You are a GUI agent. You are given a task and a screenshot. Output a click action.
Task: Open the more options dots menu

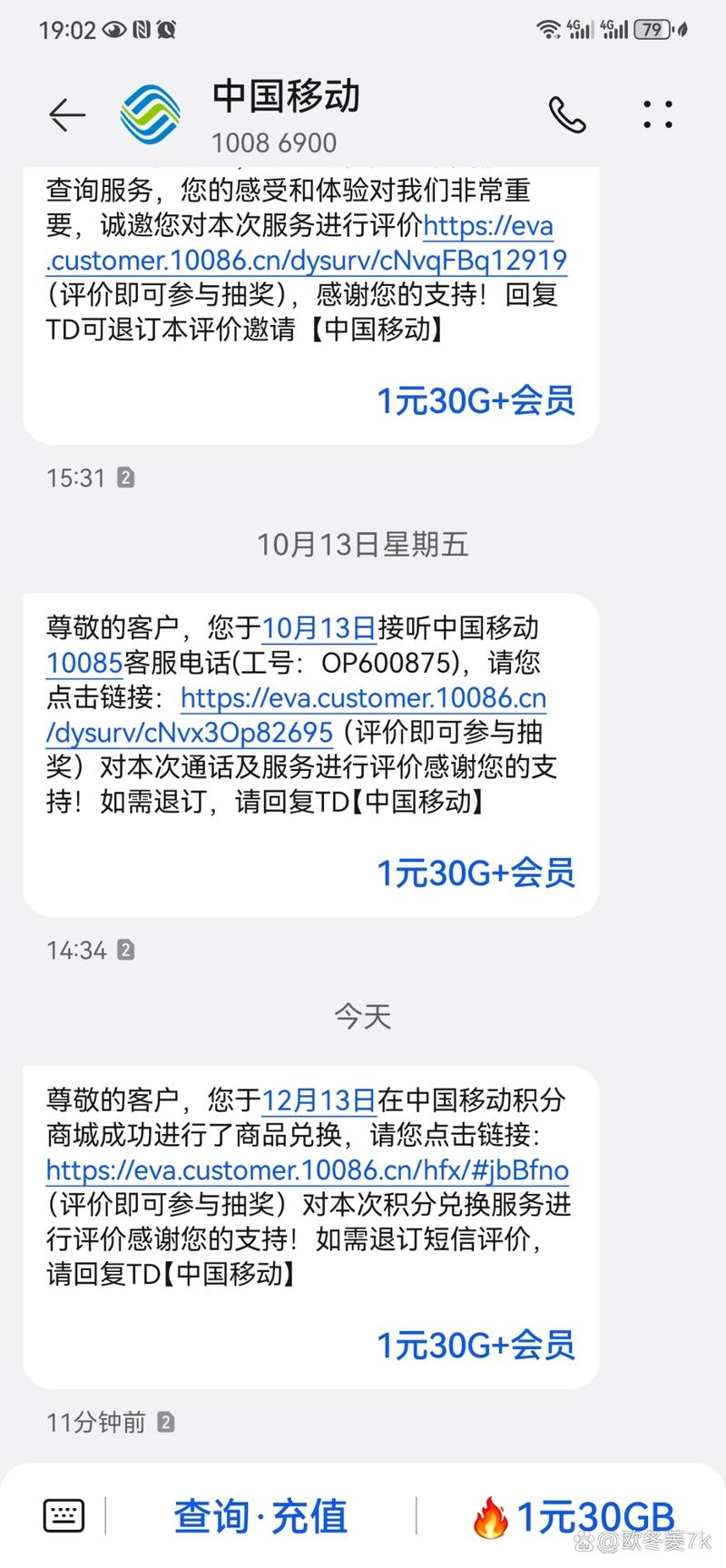[x=655, y=114]
